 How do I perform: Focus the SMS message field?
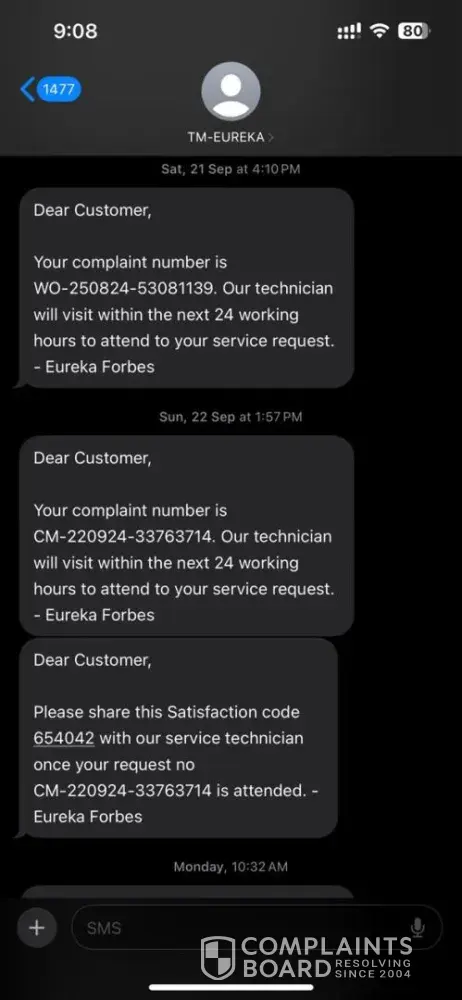[x=257, y=927]
